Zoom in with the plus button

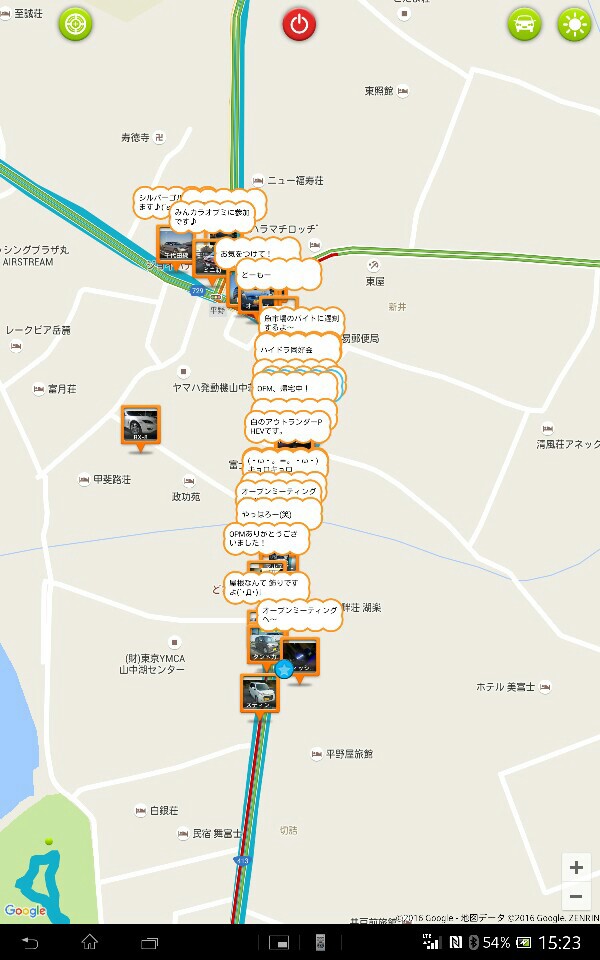[575, 867]
